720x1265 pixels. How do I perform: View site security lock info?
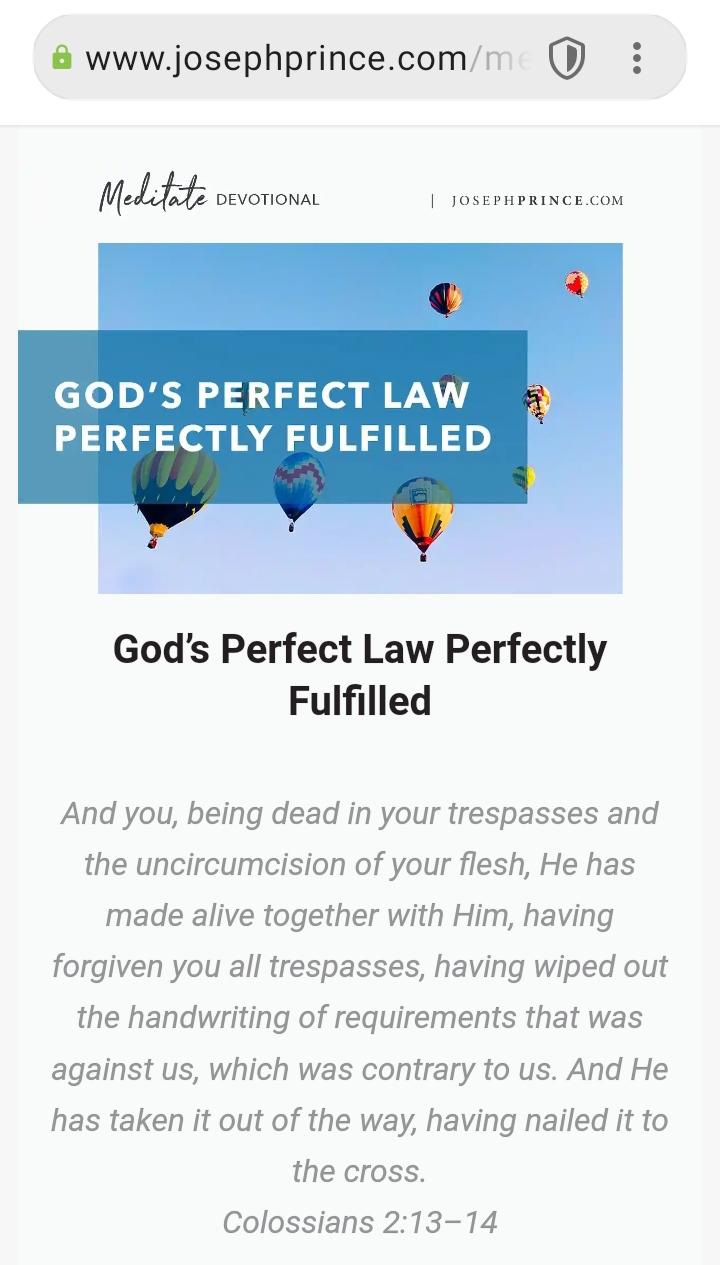click(62, 58)
